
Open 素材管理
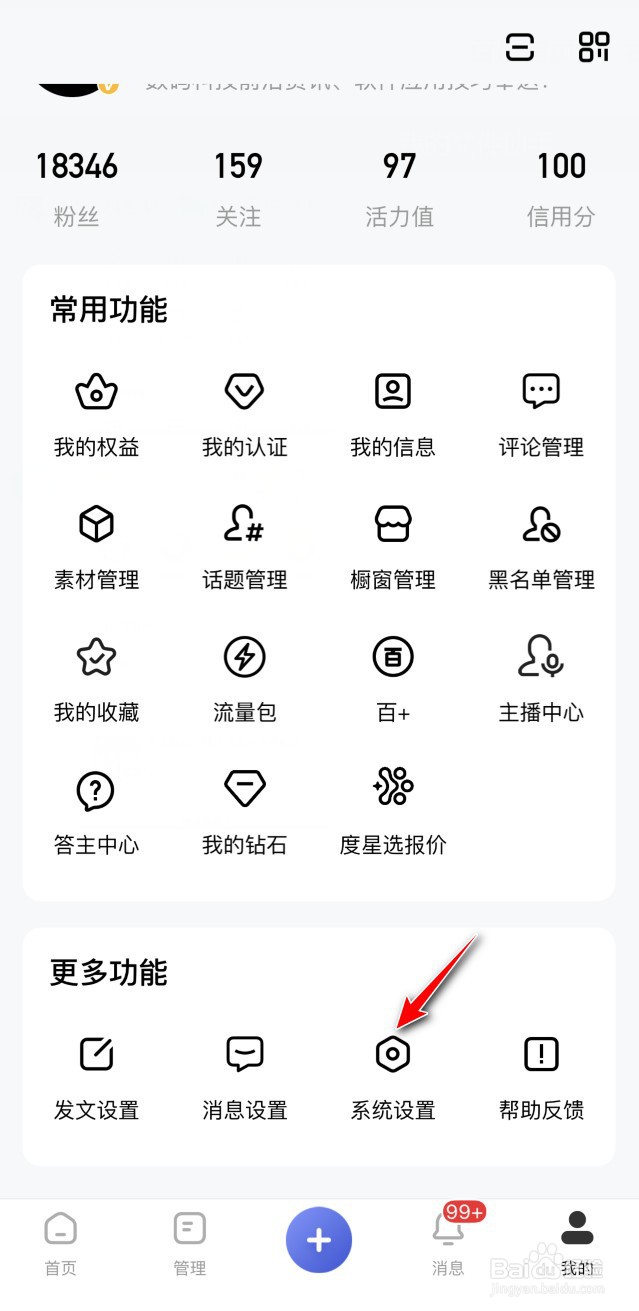[96, 545]
